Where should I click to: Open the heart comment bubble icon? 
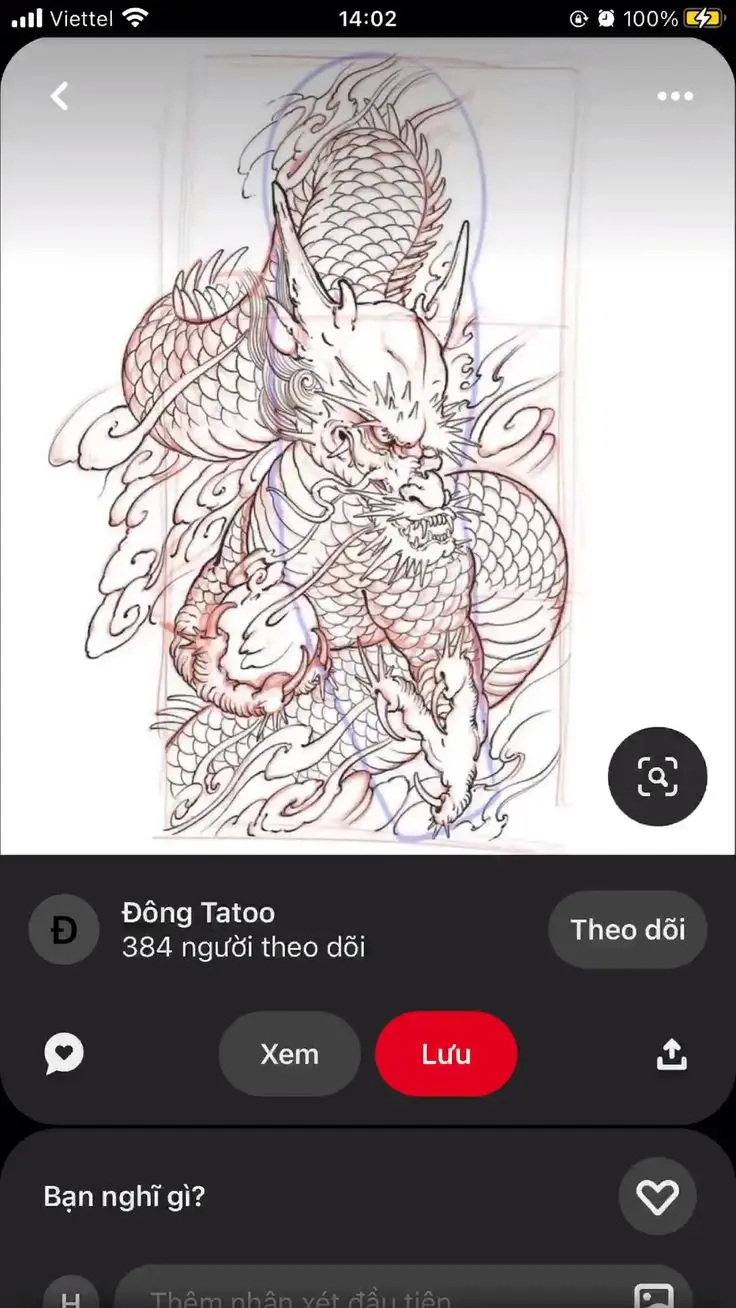click(x=64, y=1054)
